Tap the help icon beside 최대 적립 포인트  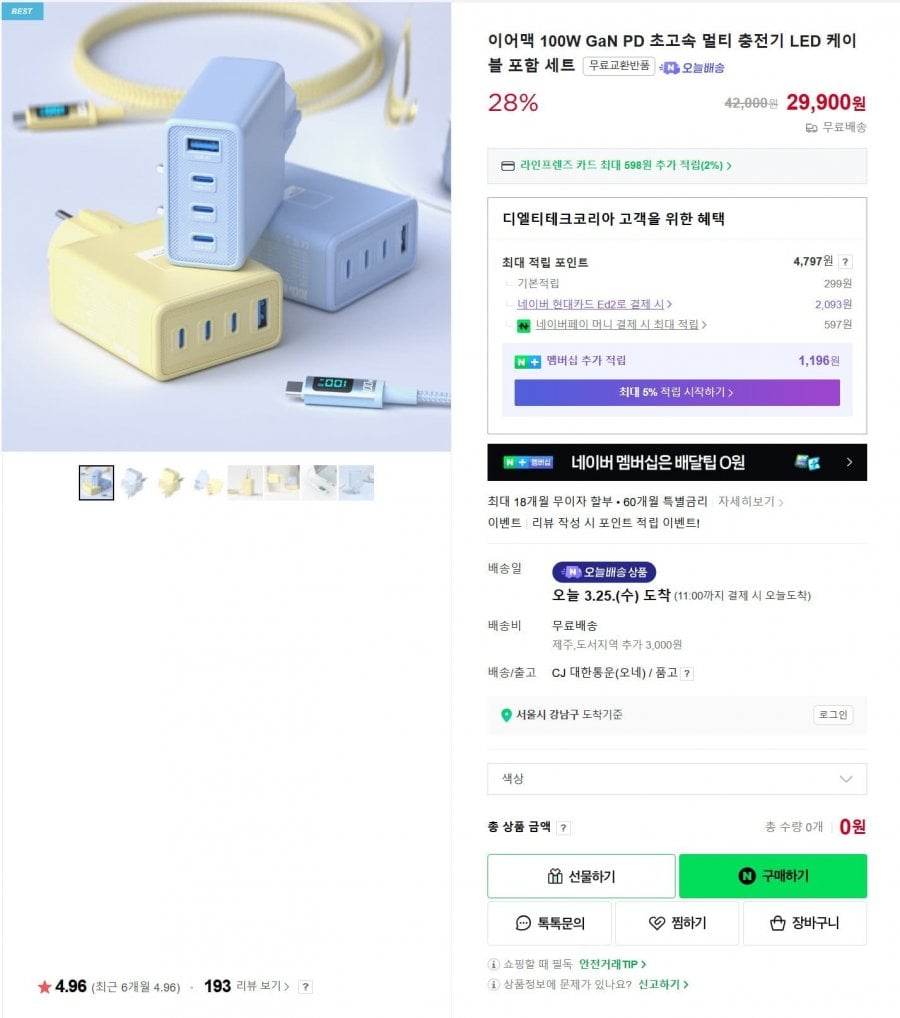[845, 262]
